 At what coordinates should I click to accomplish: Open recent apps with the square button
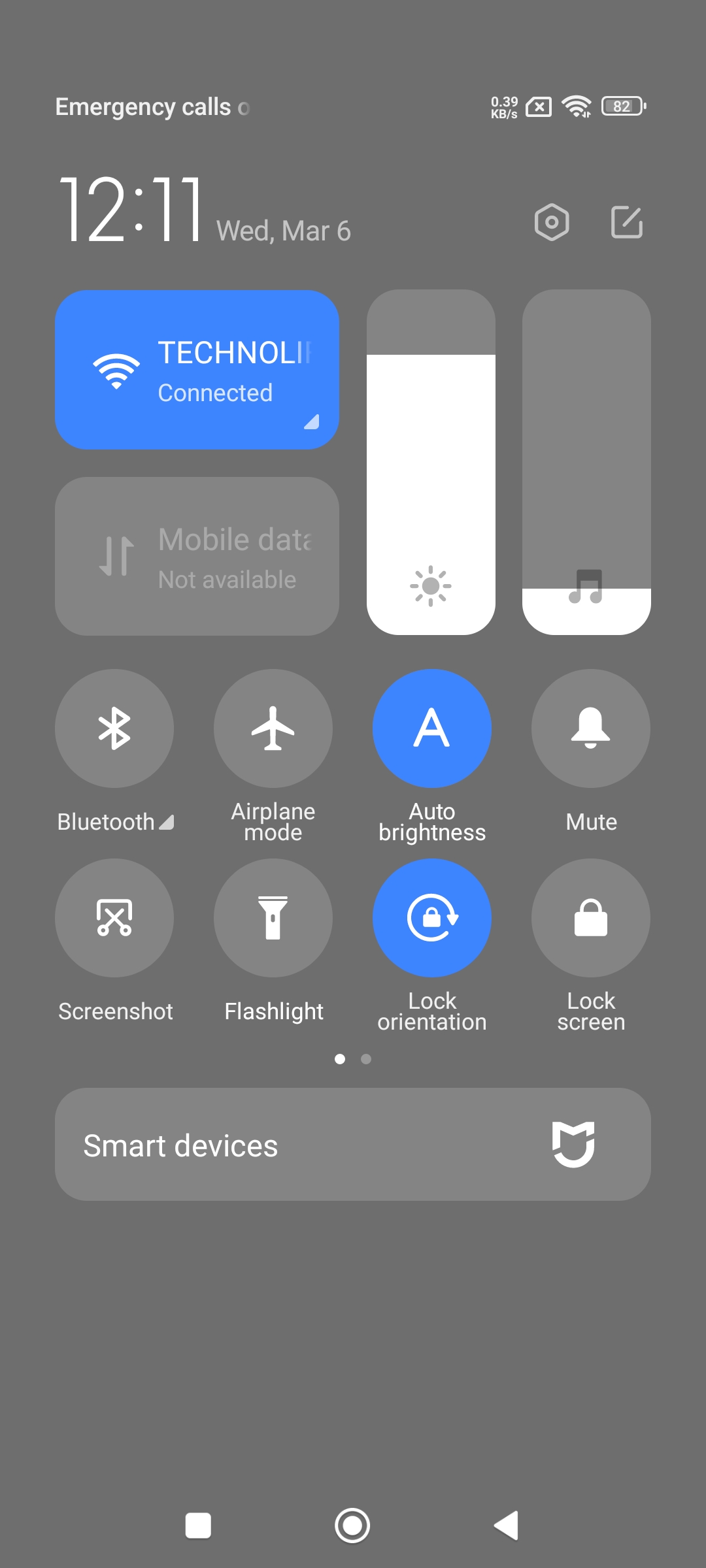coord(198,1526)
